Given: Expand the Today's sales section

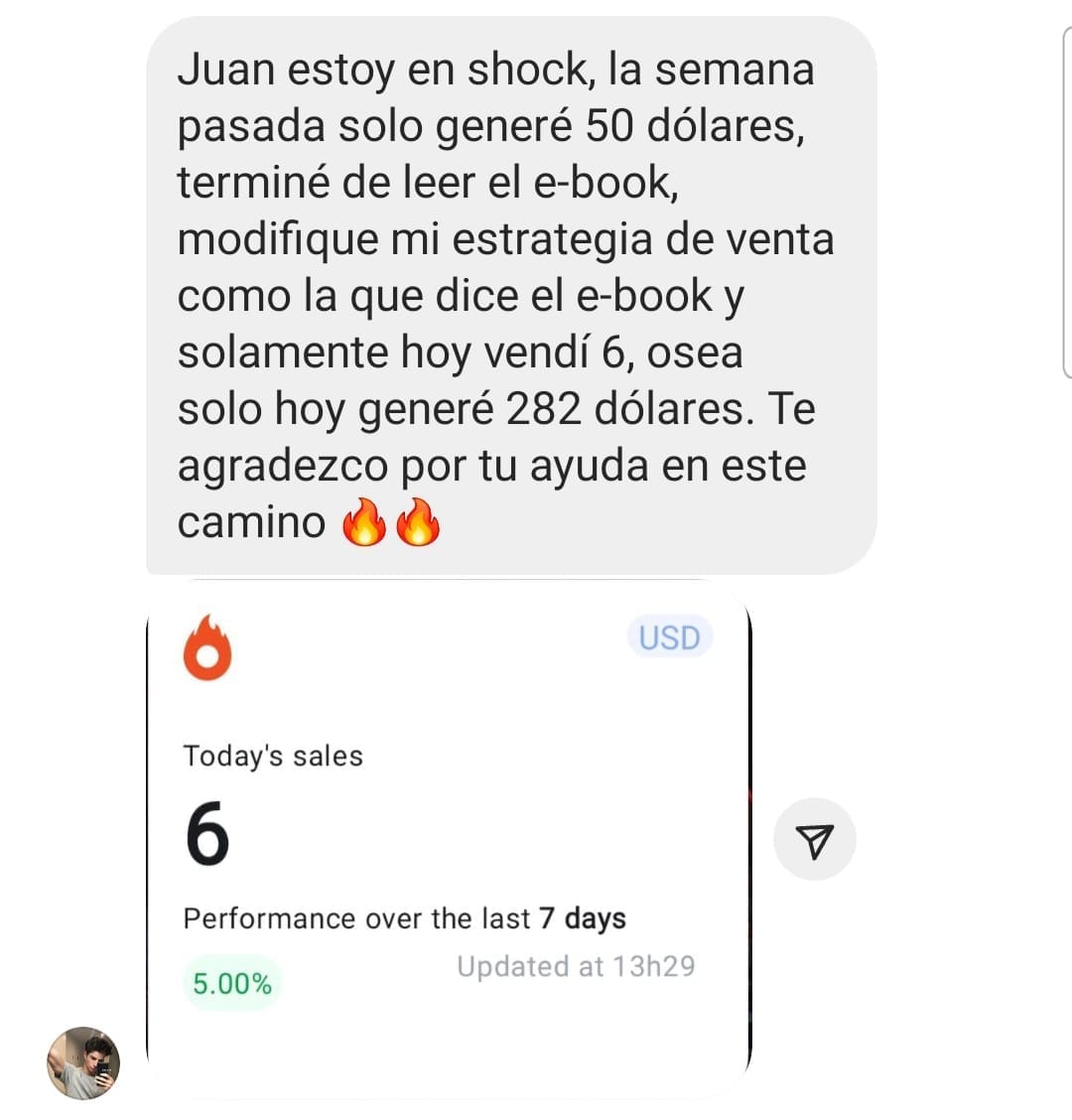Looking at the screenshot, I should click(x=274, y=755).
